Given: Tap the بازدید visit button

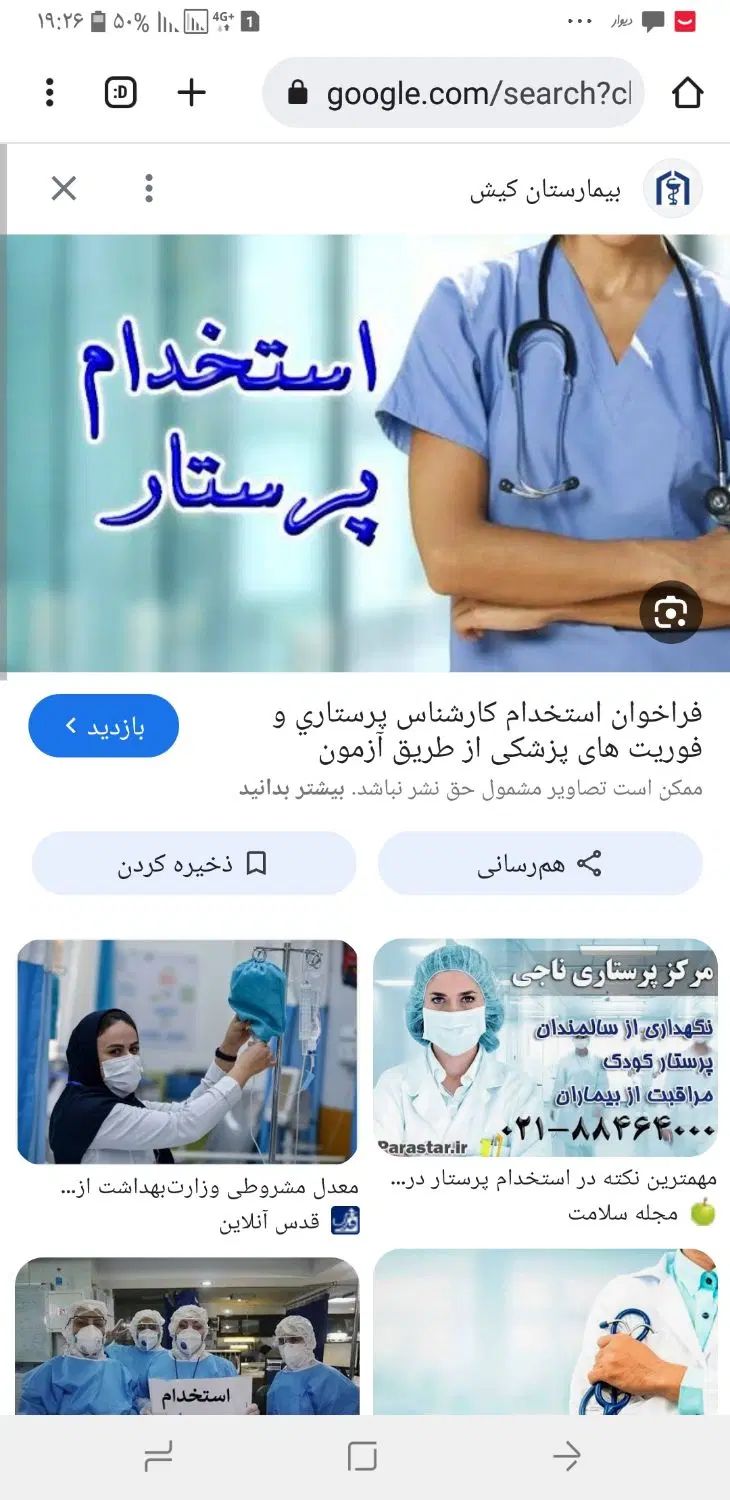Looking at the screenshot, I should click(104, 726).
